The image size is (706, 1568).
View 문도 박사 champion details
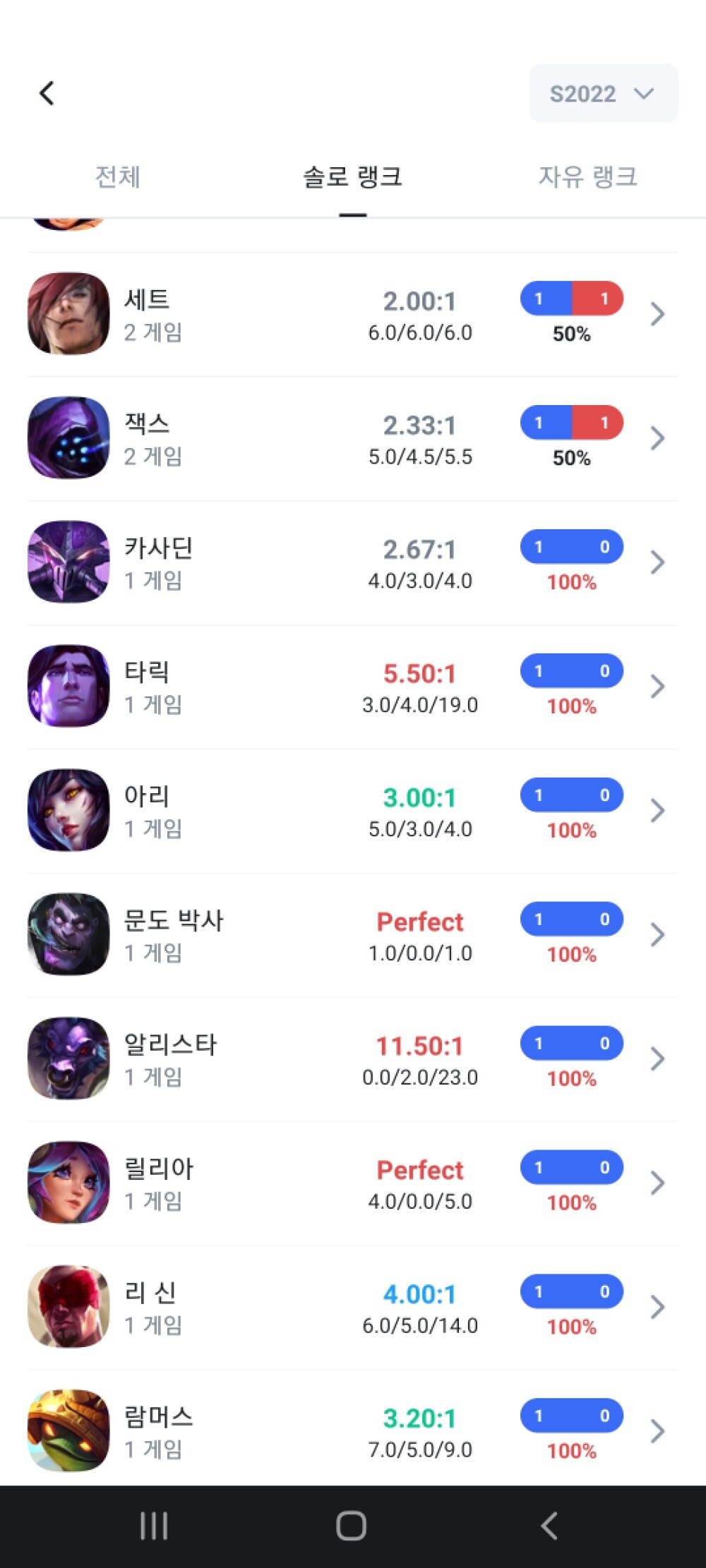pyautogui.click(x=353, y=935)
